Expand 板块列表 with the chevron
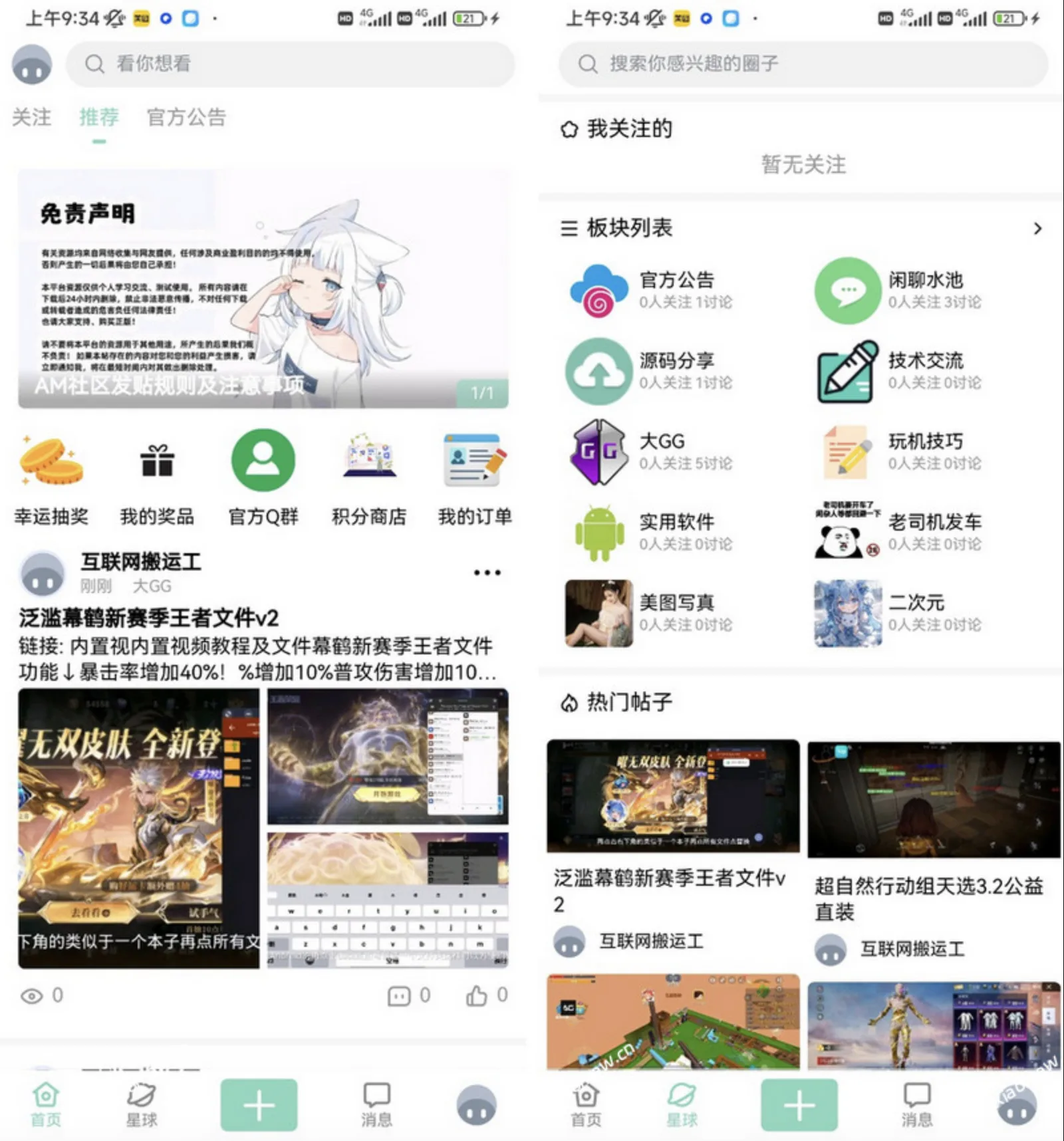This screenshot has width=1064, height=1141. [1037, 229]
